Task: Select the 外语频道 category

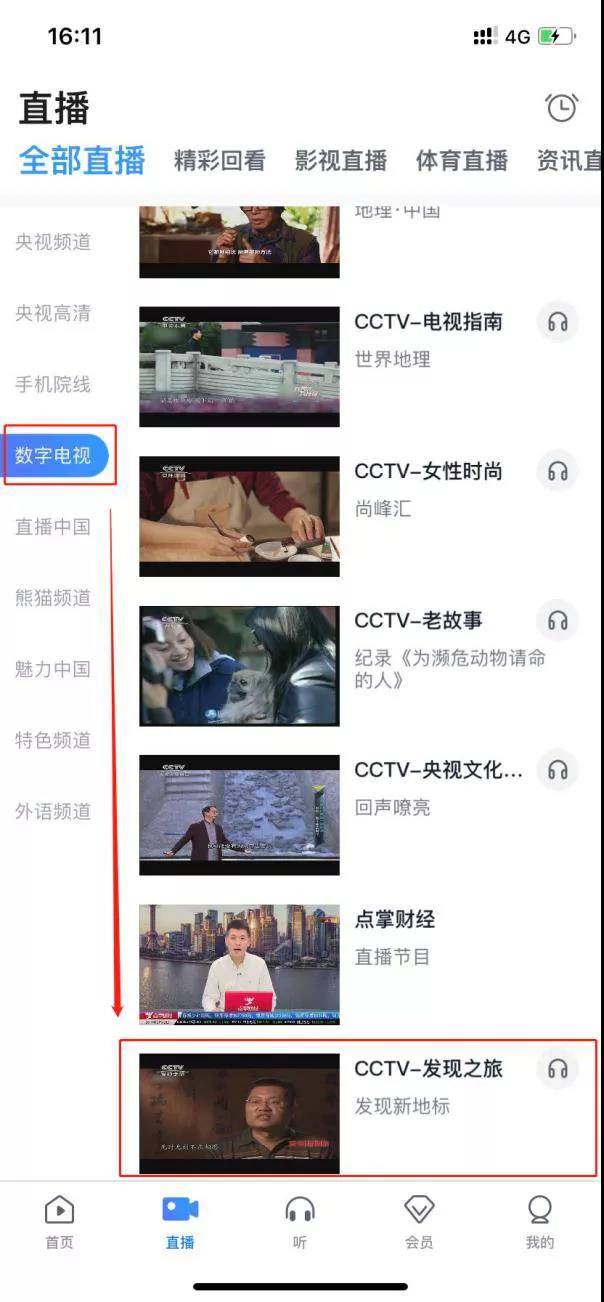Action: [x=53, y=811]
